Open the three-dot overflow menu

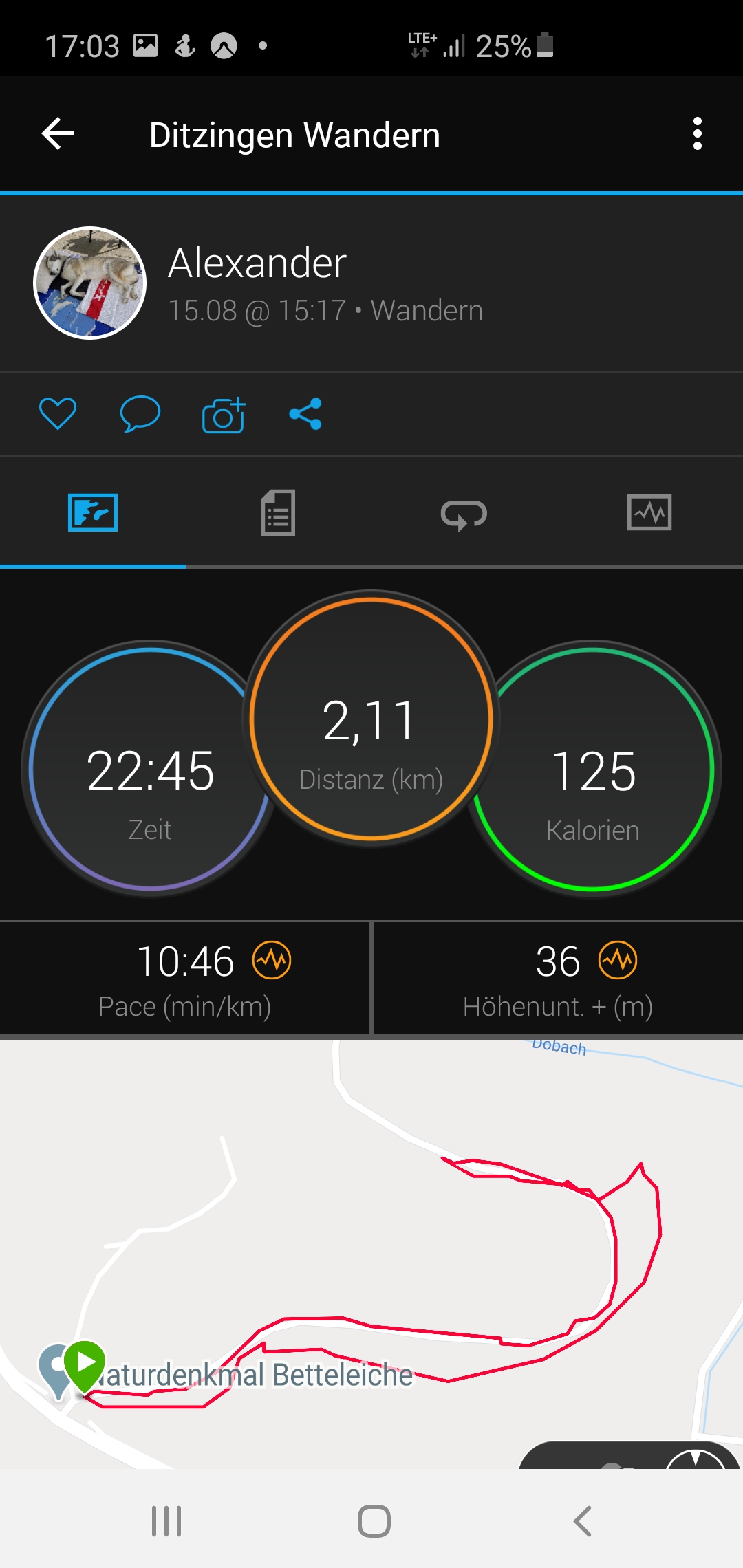point(697,134)
